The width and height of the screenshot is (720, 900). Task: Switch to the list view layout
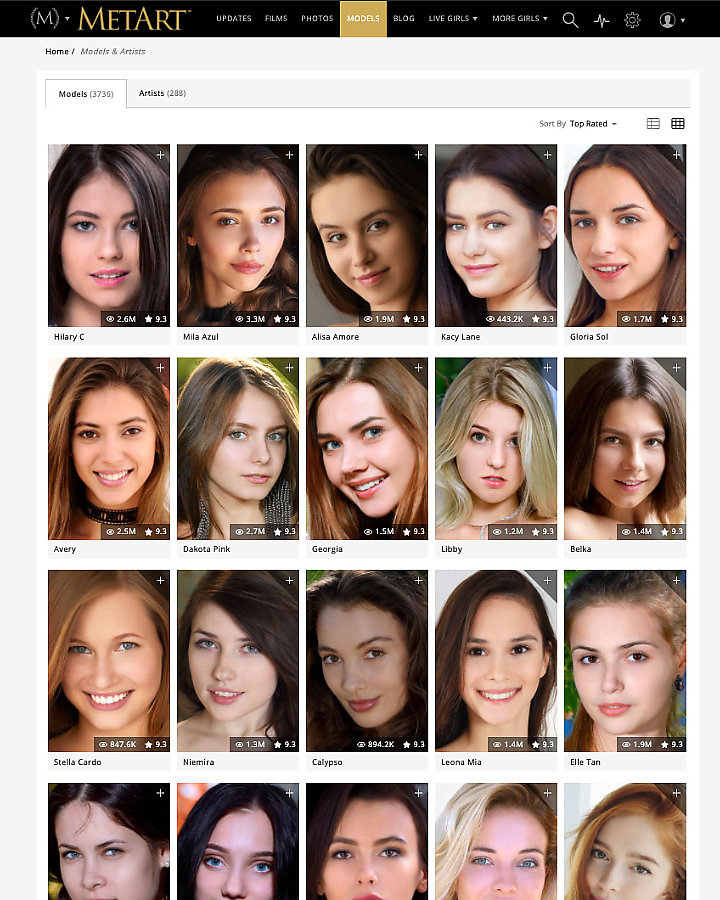click(x=653, y=124)
